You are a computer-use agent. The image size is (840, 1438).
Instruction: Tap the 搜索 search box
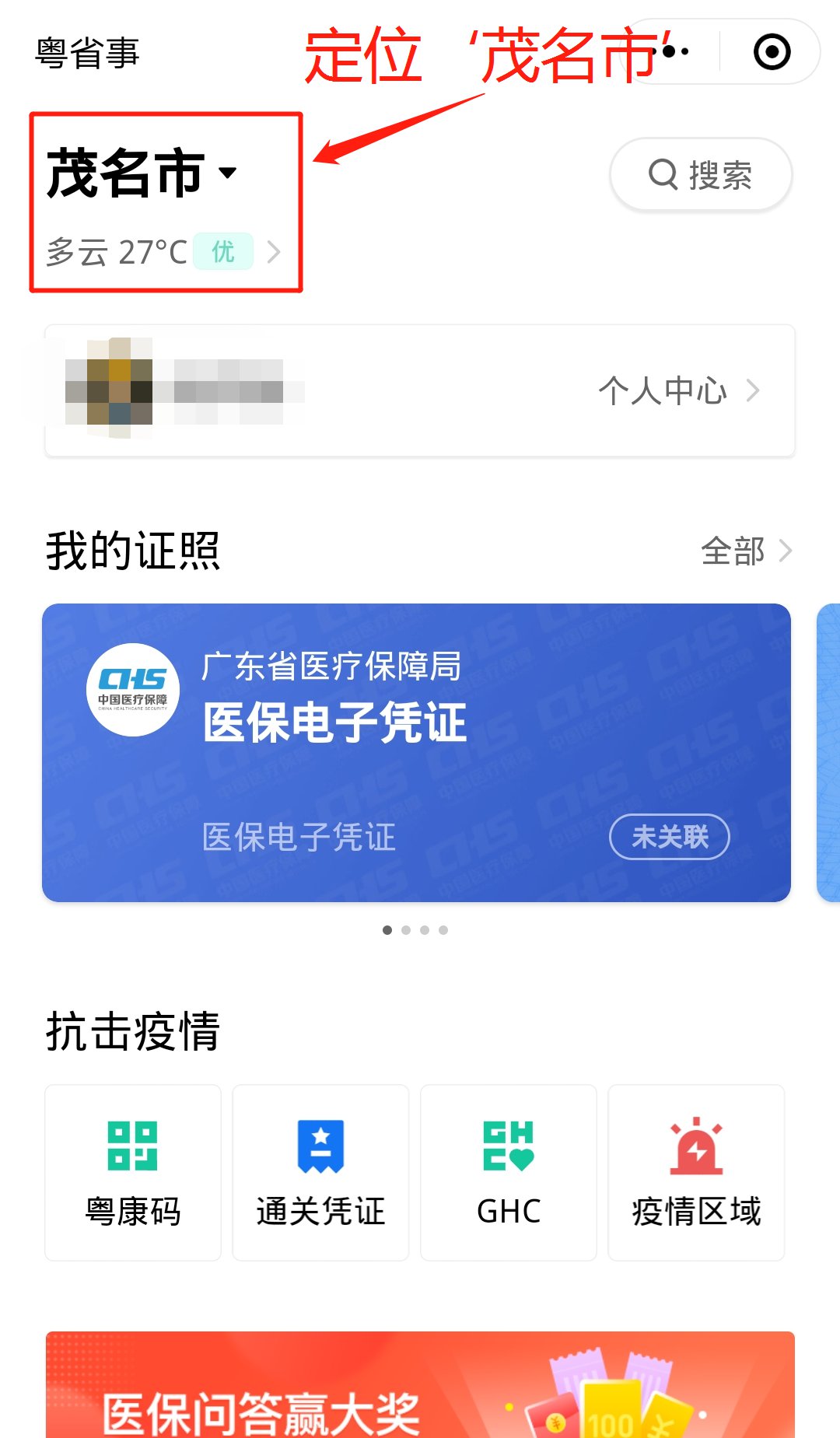pyautogui.click(x=701, y=175)
